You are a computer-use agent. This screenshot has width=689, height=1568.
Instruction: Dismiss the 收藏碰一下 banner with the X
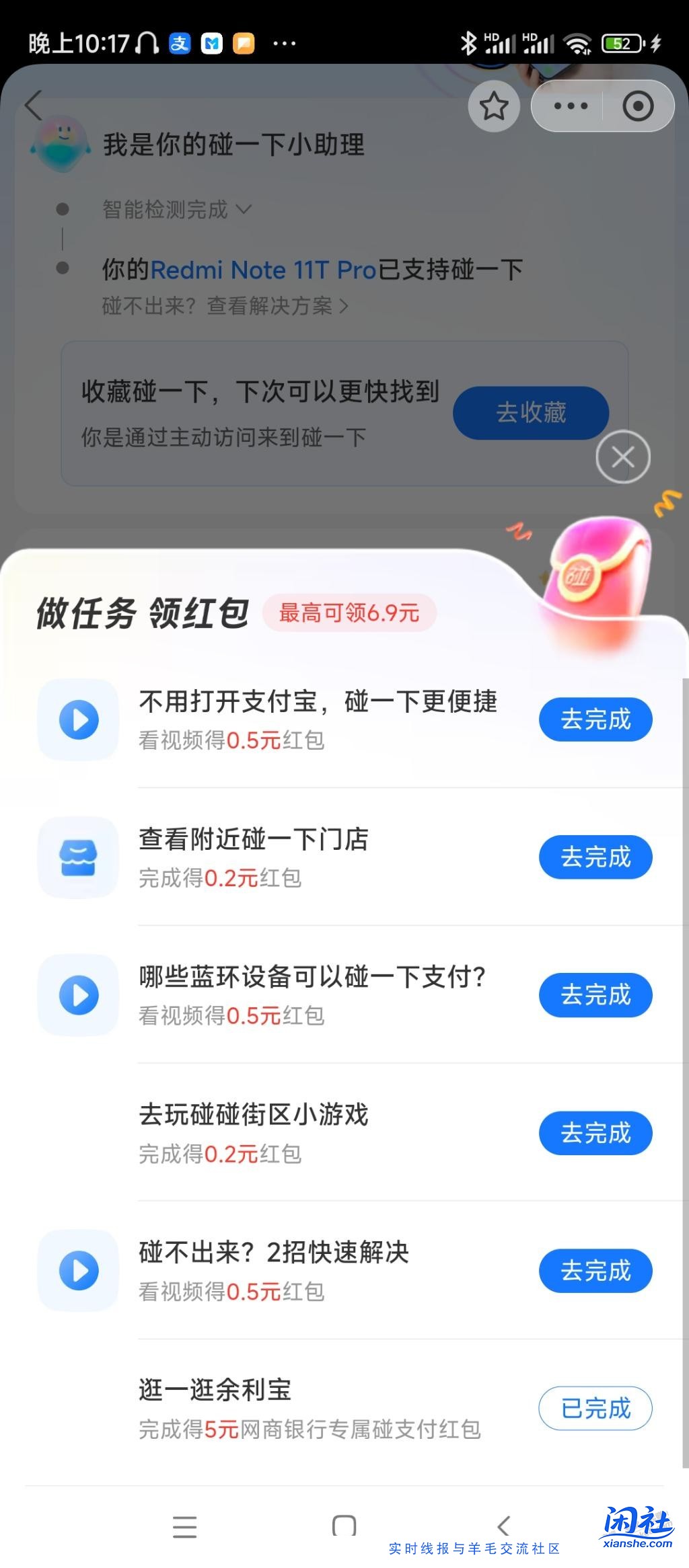click(622, 456)
